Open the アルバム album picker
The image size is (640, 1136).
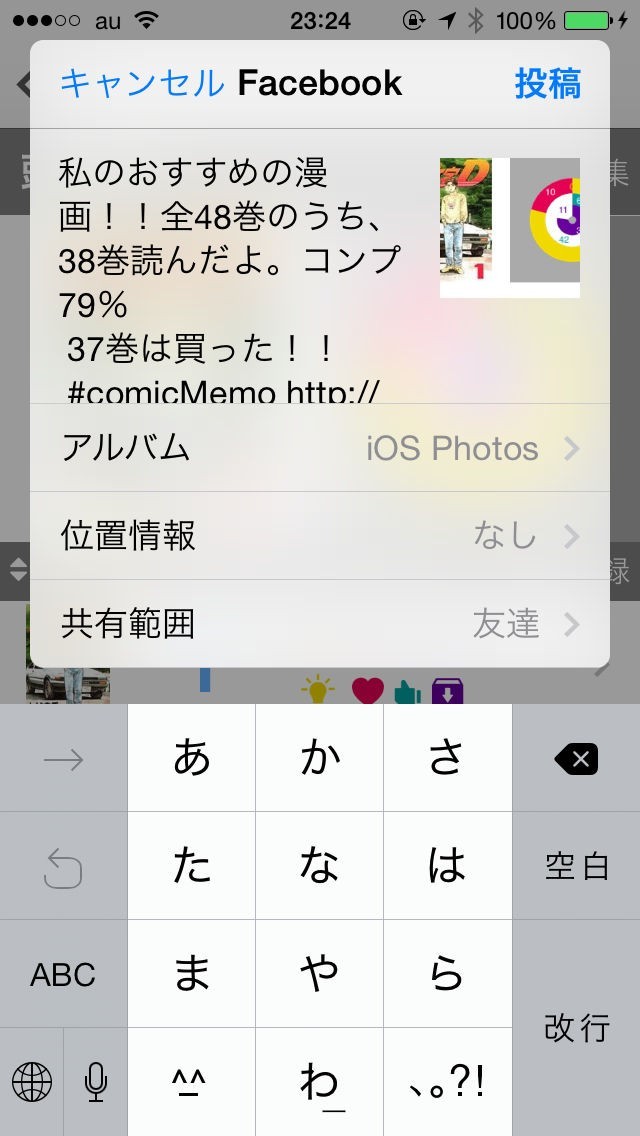point(320,448)
